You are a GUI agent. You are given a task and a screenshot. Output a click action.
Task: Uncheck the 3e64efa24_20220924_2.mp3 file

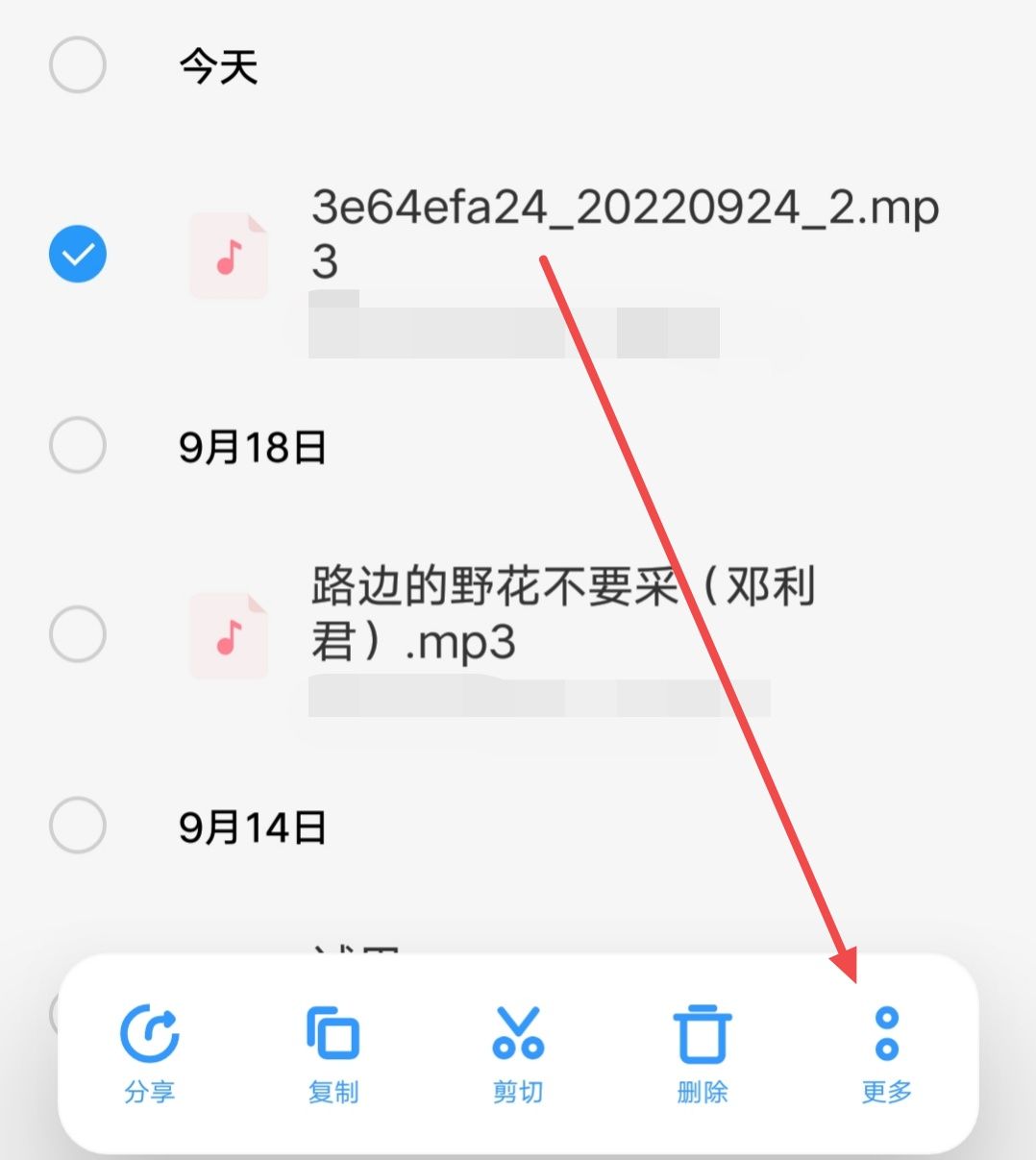(x=77, y=255)
